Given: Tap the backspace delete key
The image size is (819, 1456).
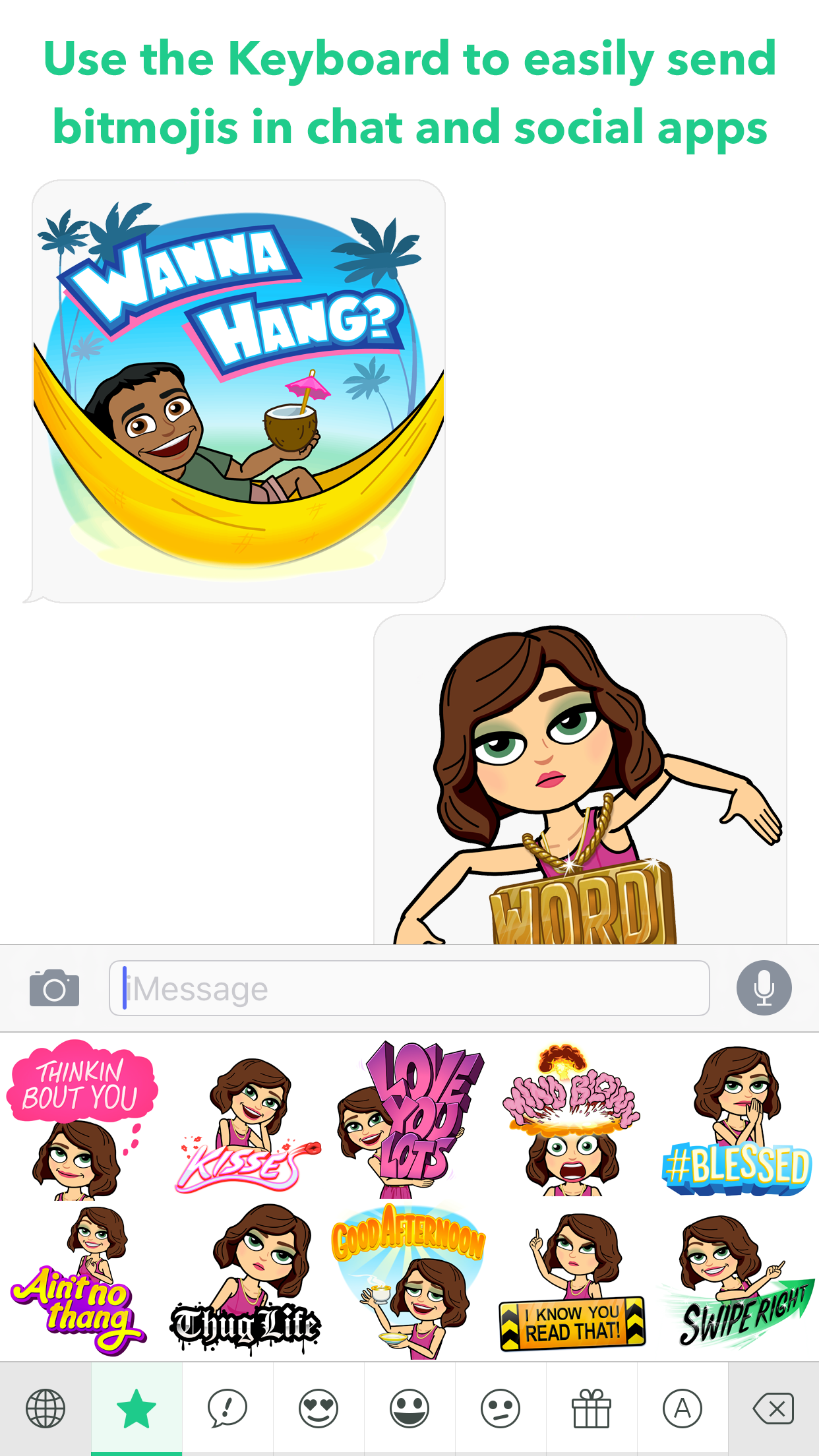Looking at the screenshot, I should tap(773, 1409).
